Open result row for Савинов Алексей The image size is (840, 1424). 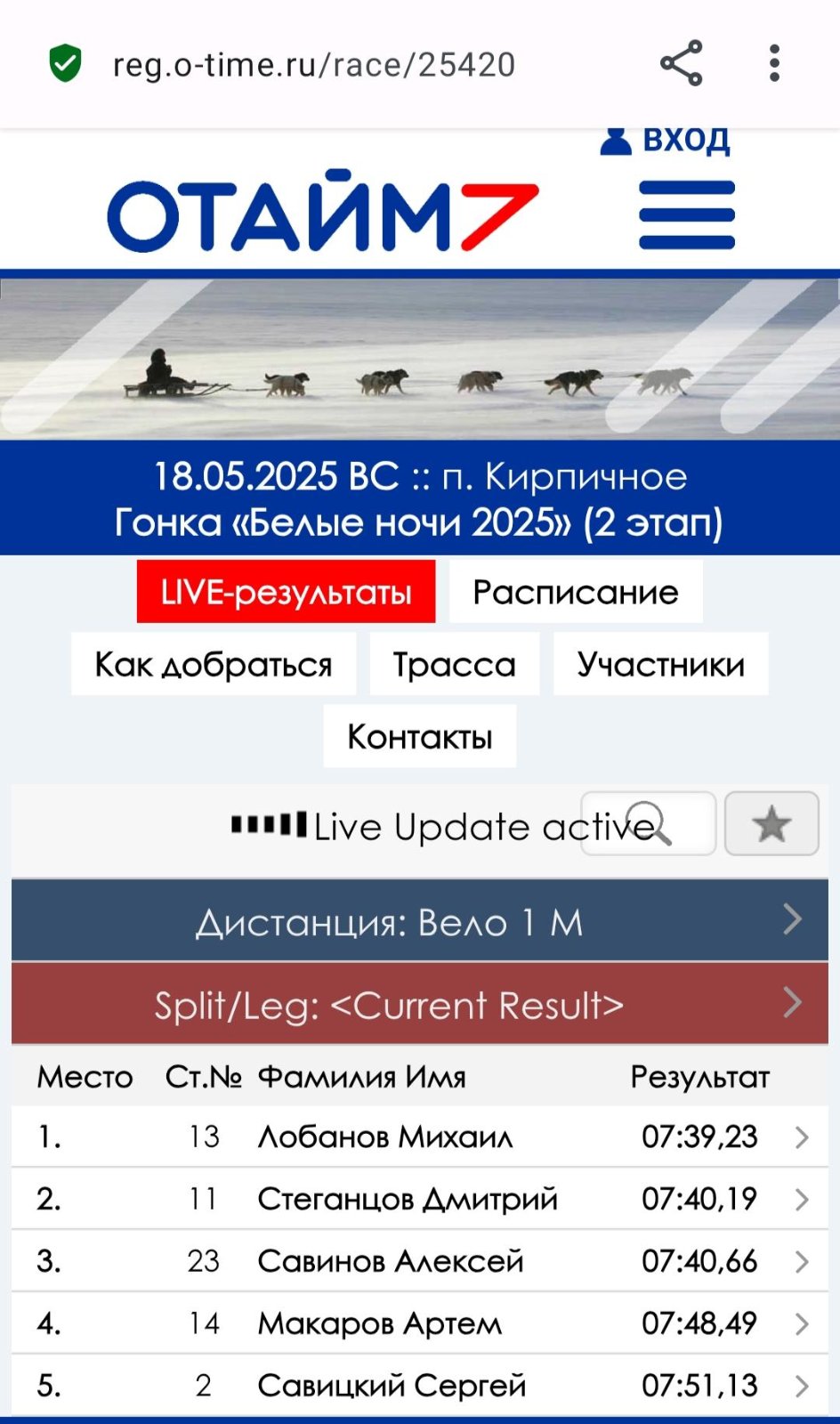tap(420, 1261)
